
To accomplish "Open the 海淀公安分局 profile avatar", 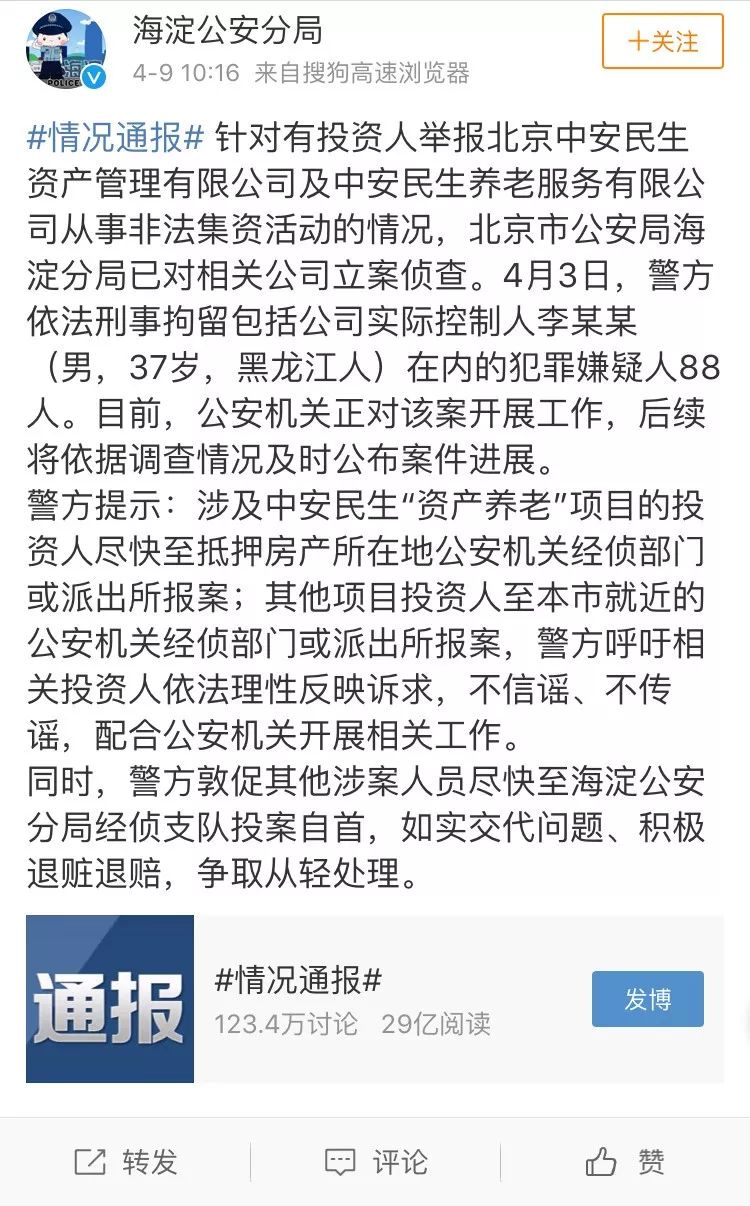I will point(67,48).
